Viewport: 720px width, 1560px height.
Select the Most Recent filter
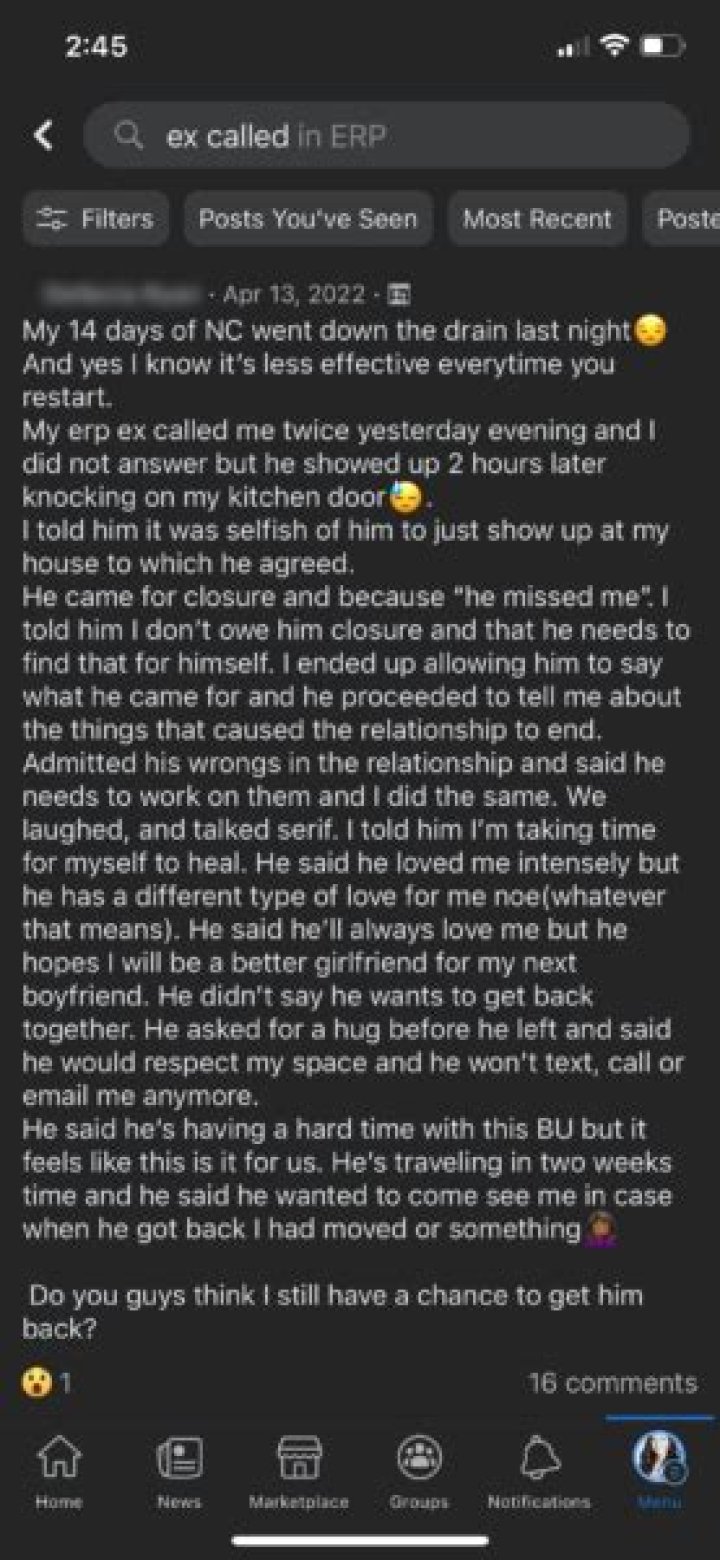pyautogui.click(x=537, y=219)
